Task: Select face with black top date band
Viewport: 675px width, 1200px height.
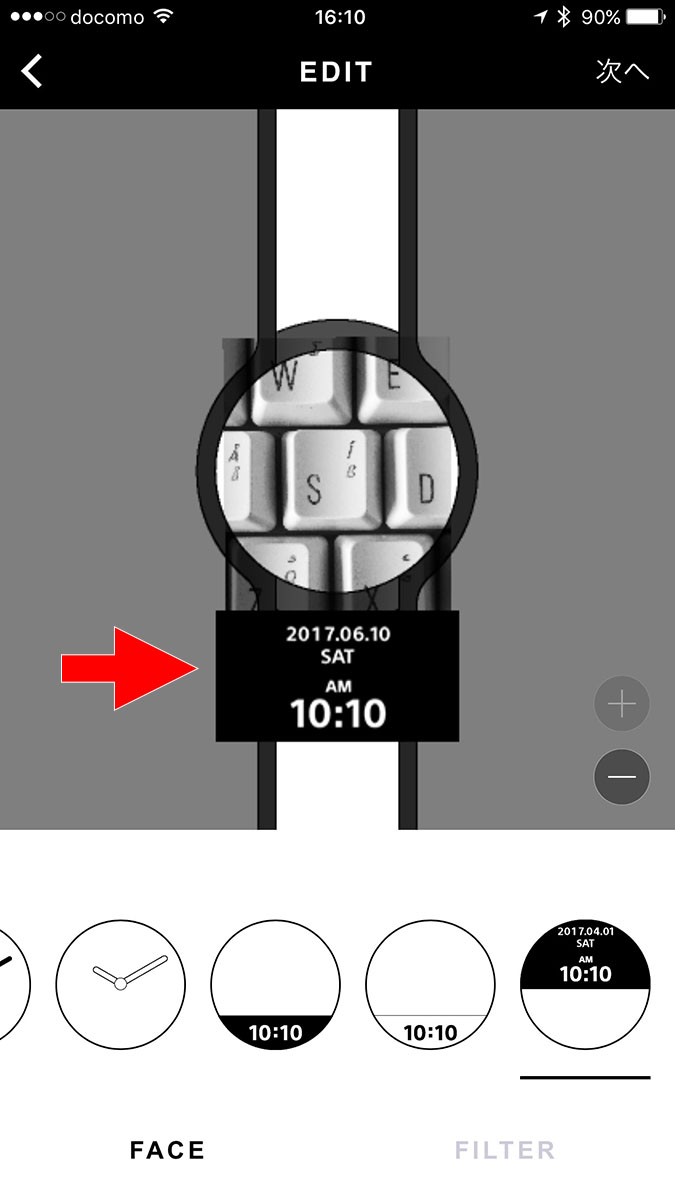Action: (585, 984)
